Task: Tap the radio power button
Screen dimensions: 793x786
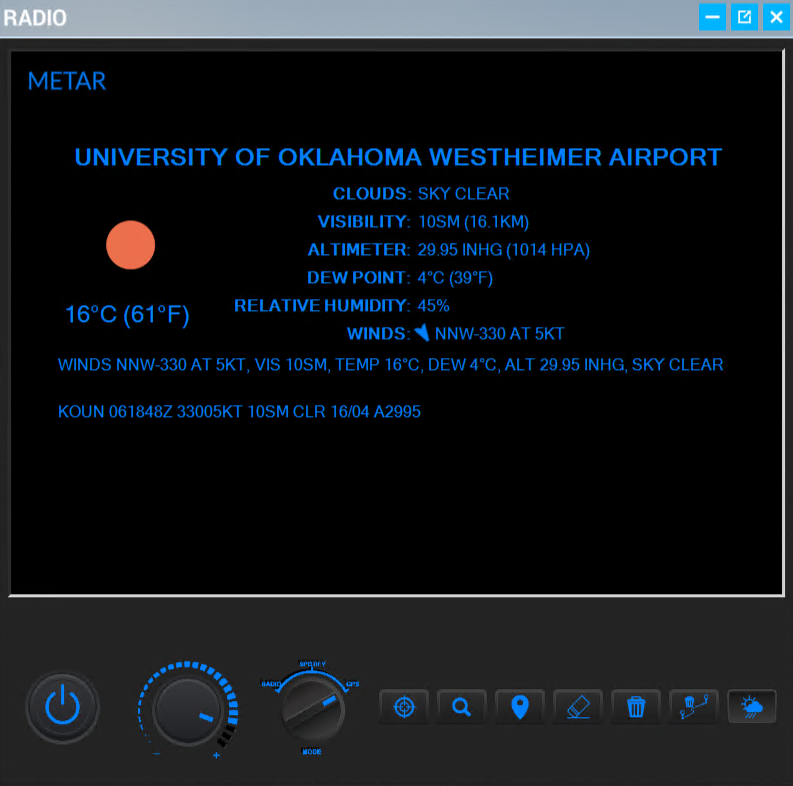Action: tap(62, 707)
